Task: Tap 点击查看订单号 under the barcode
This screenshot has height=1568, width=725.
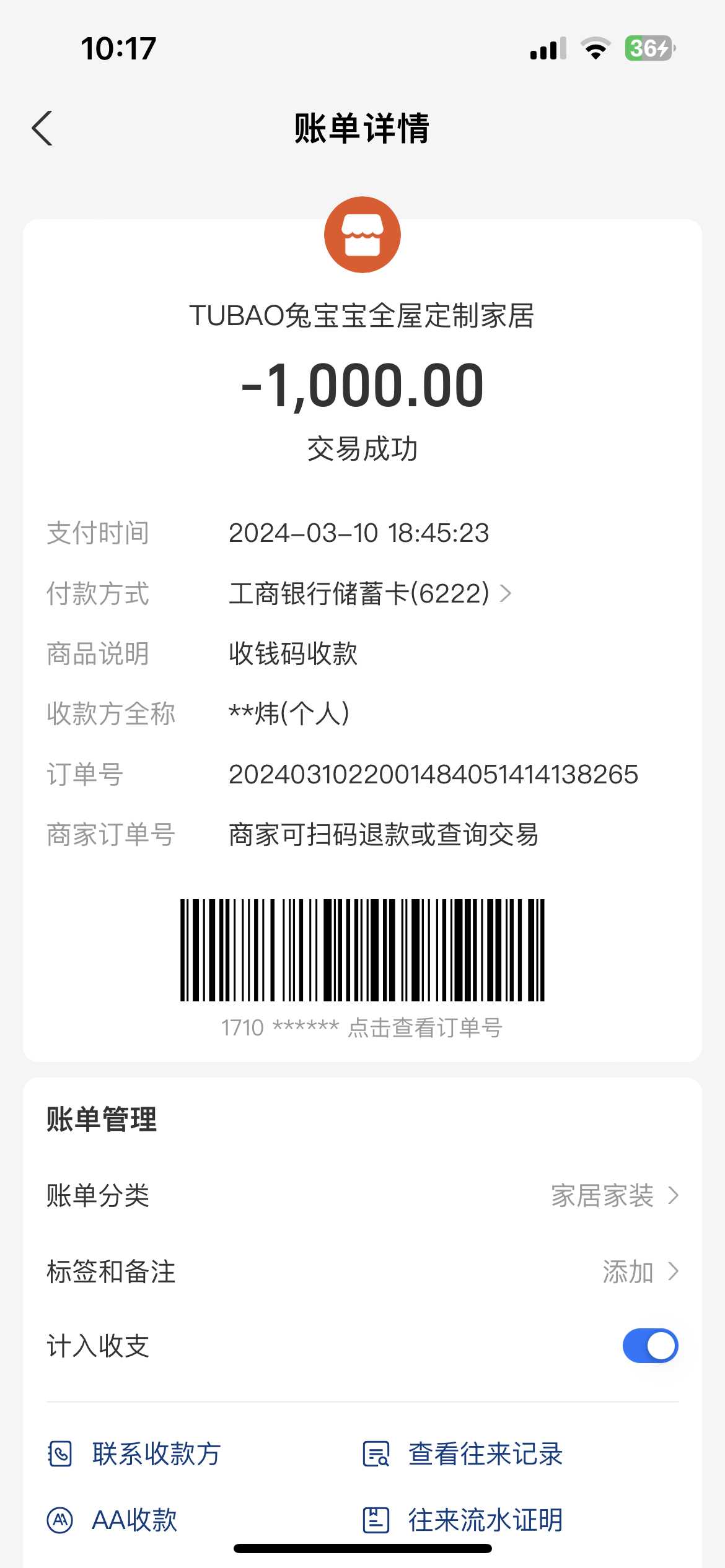Action: pyautogui.click(x=424, y=1028)
